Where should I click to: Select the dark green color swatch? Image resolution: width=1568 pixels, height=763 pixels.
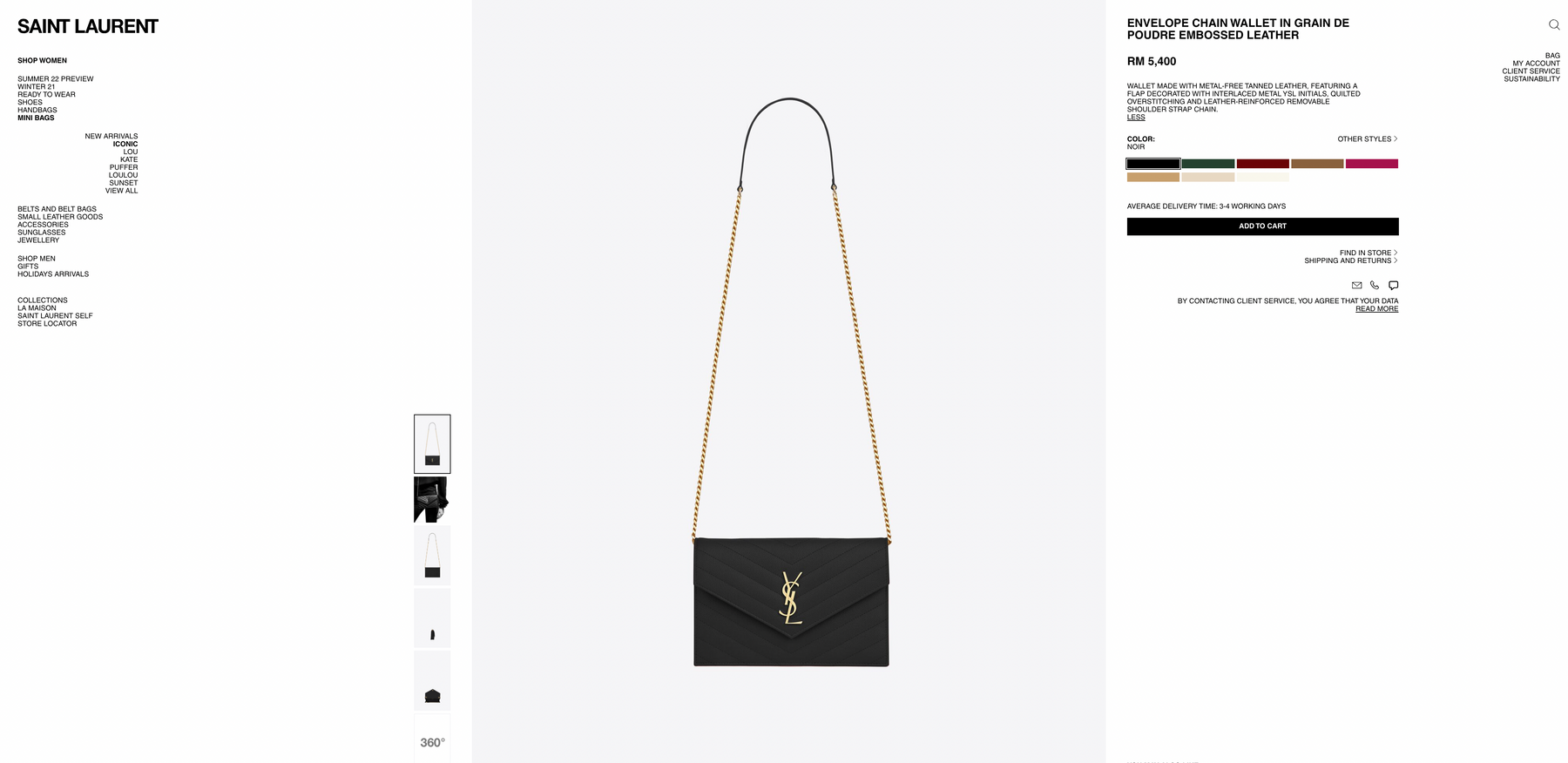[1207, 164]
